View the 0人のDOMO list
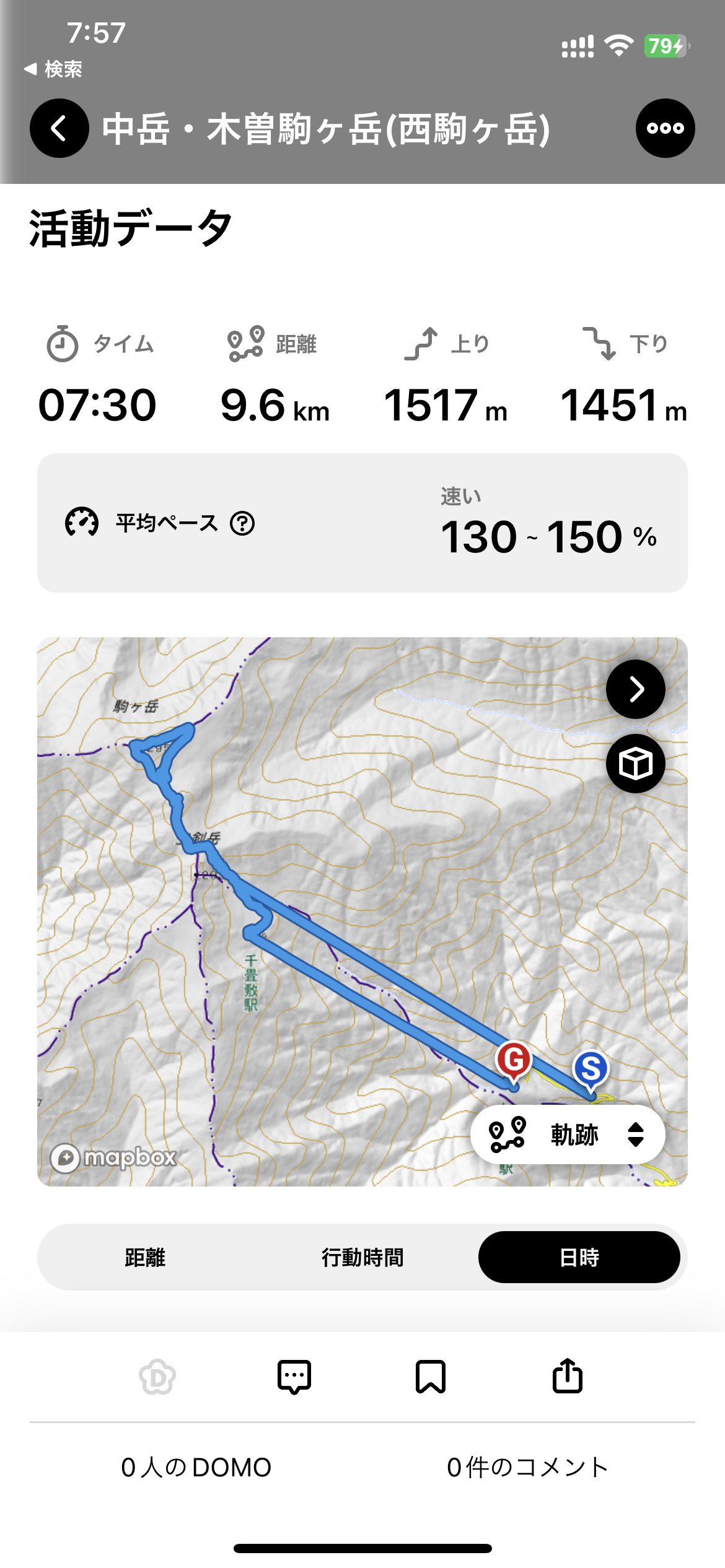 coord(196,1468)
